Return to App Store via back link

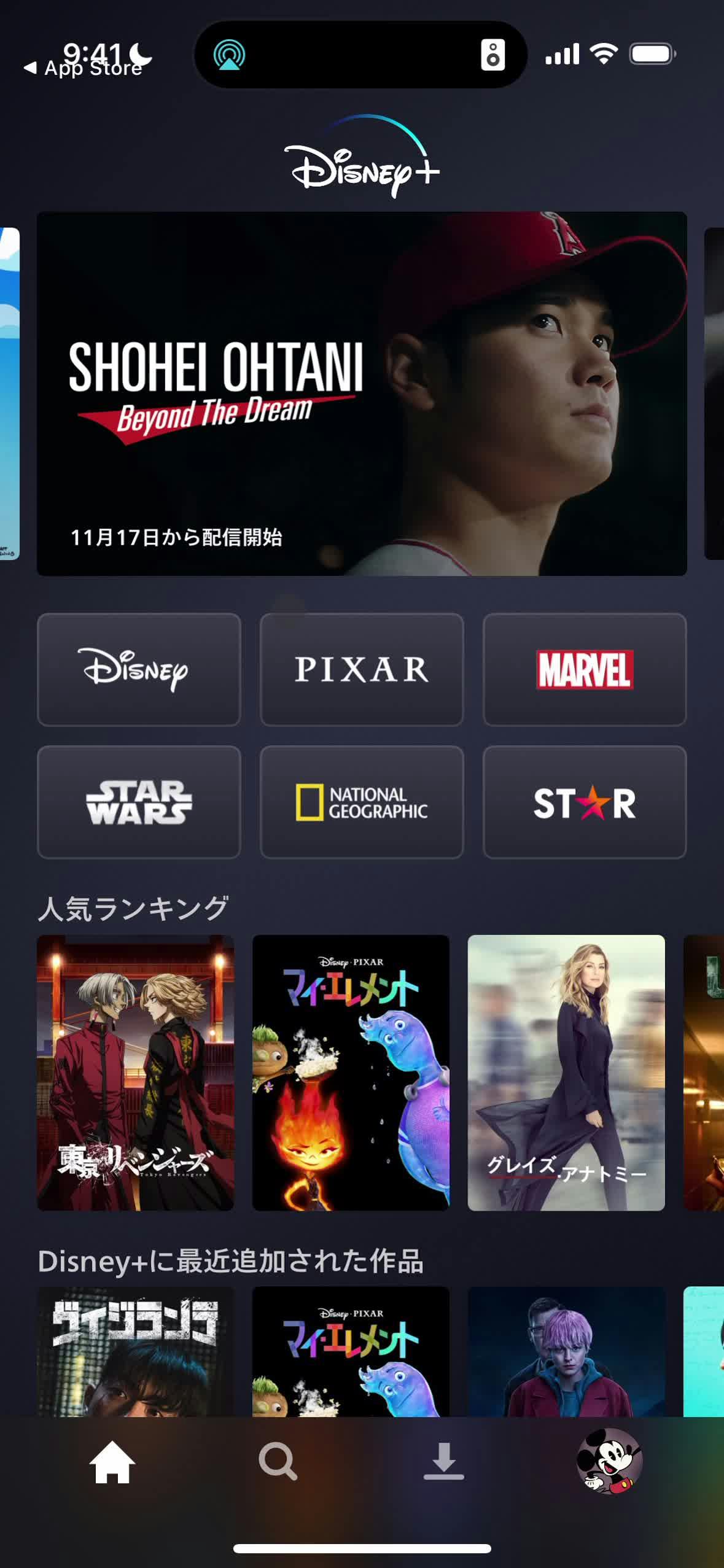[83, 68]
